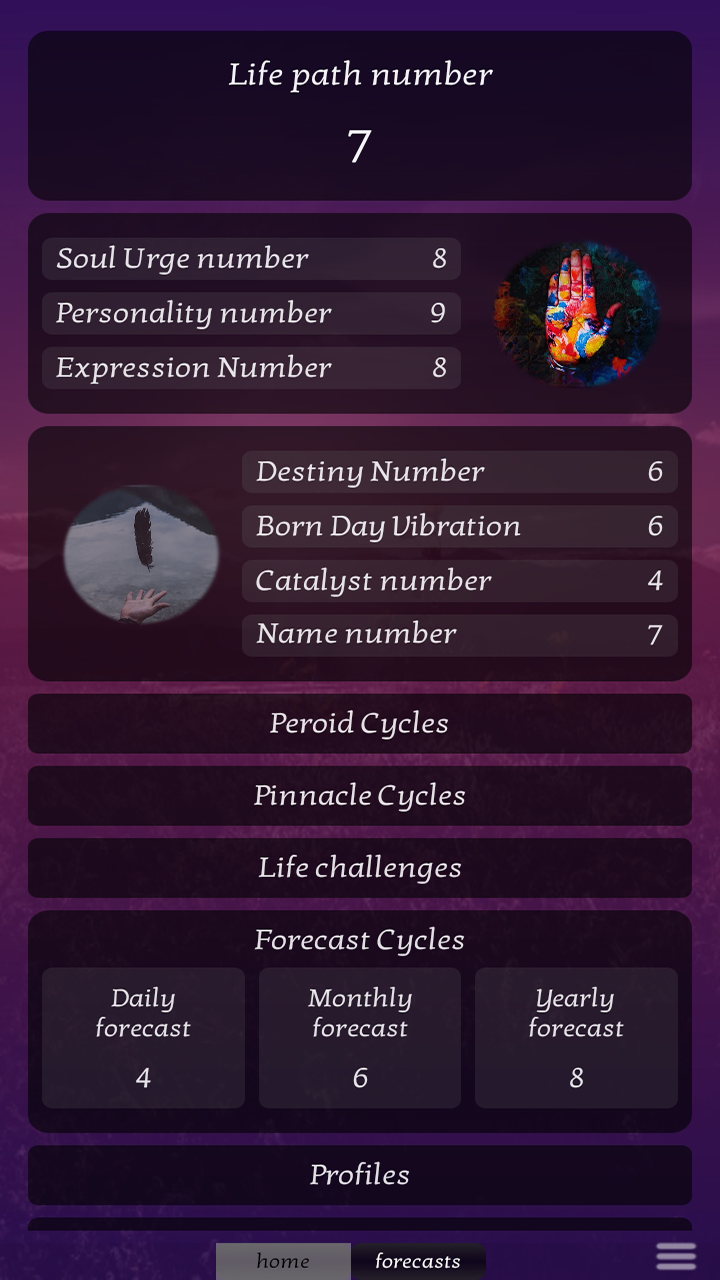
Task: Open the Life path number panel
Action: 360,115
